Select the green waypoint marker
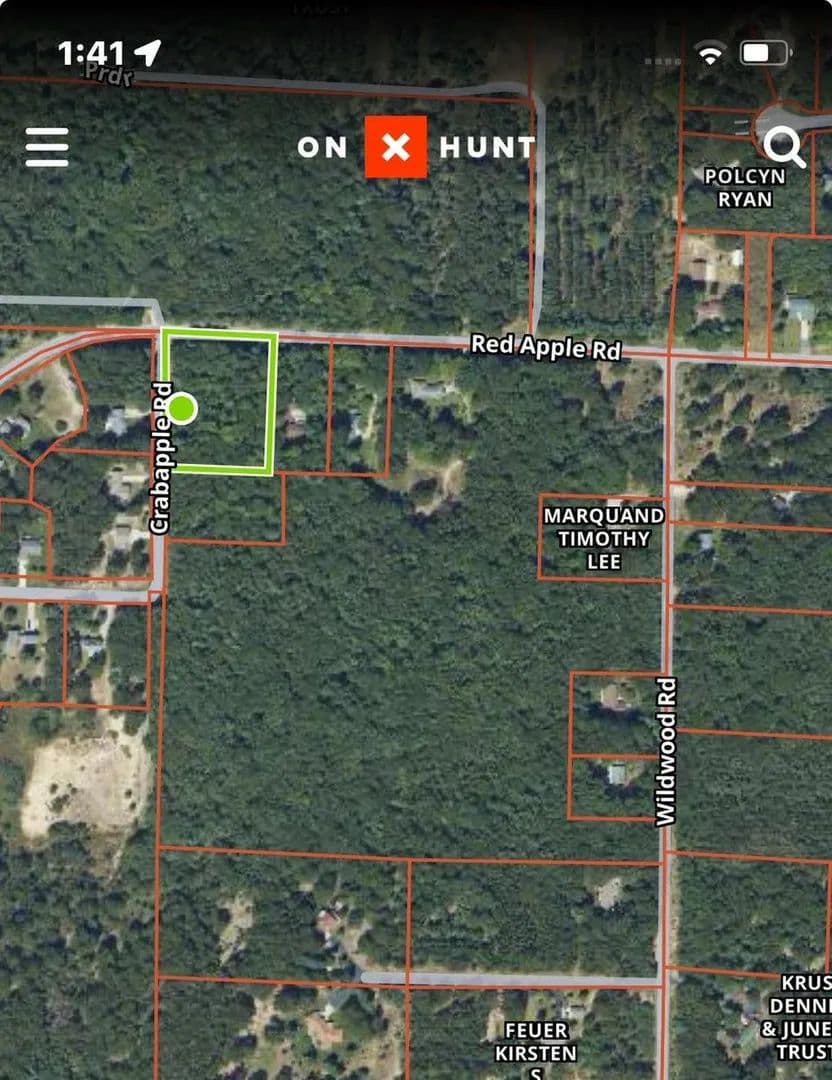 click(182, 408)
